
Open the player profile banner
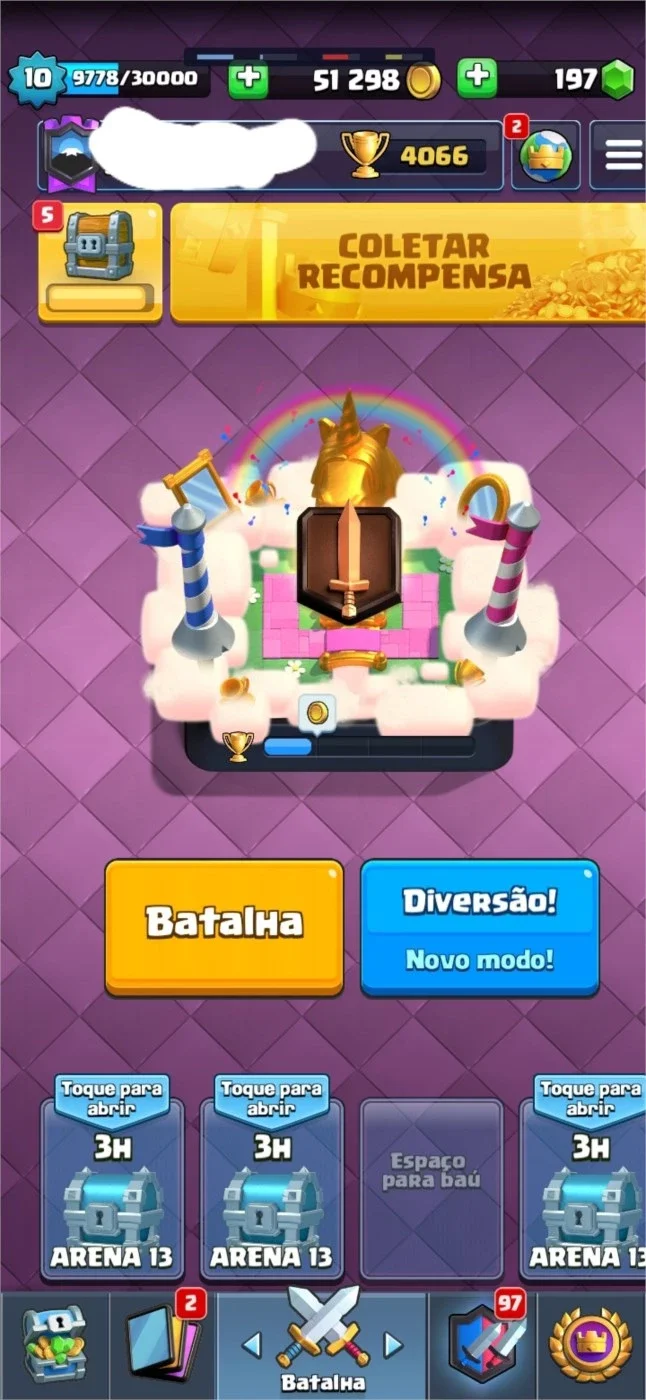190,155
